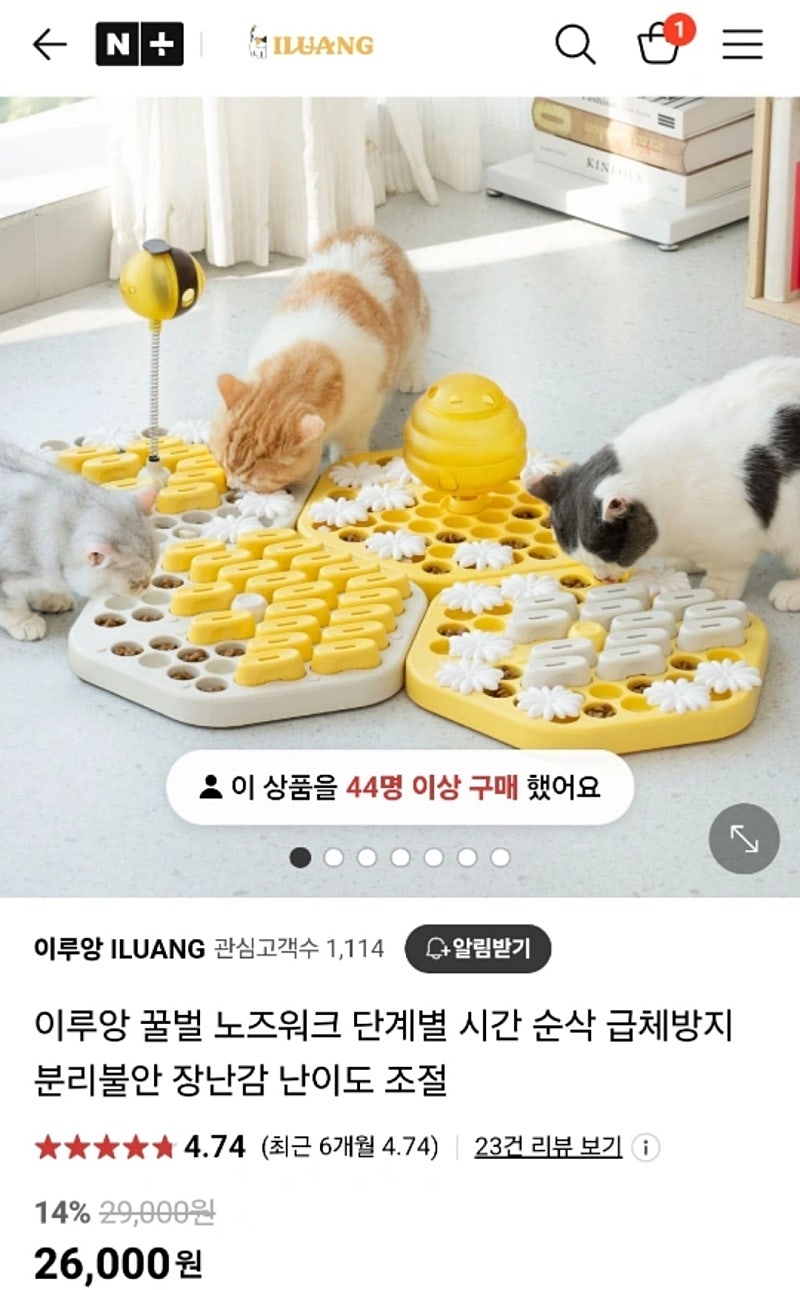This screenshot has width=800, height=1290.
Task: Open the 23건 리뷰 보기 link
Action: point(548,1147)
